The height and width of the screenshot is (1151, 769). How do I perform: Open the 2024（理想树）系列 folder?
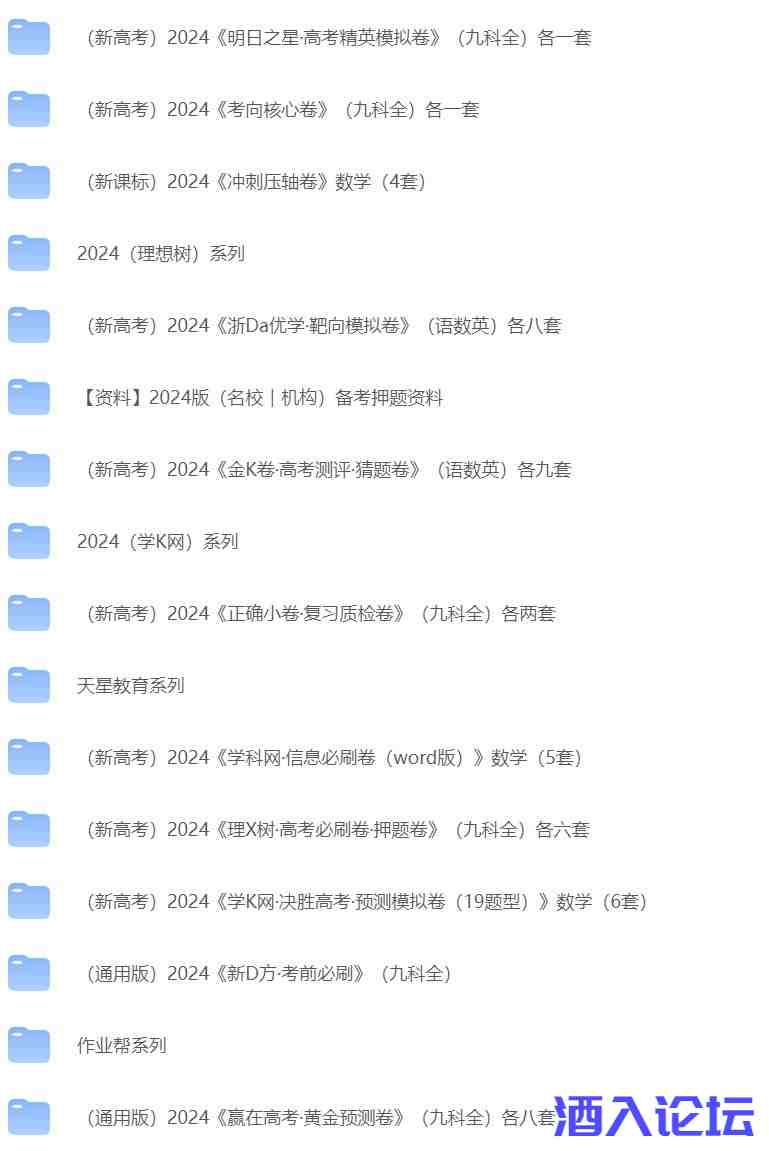[x=161, y=254]
